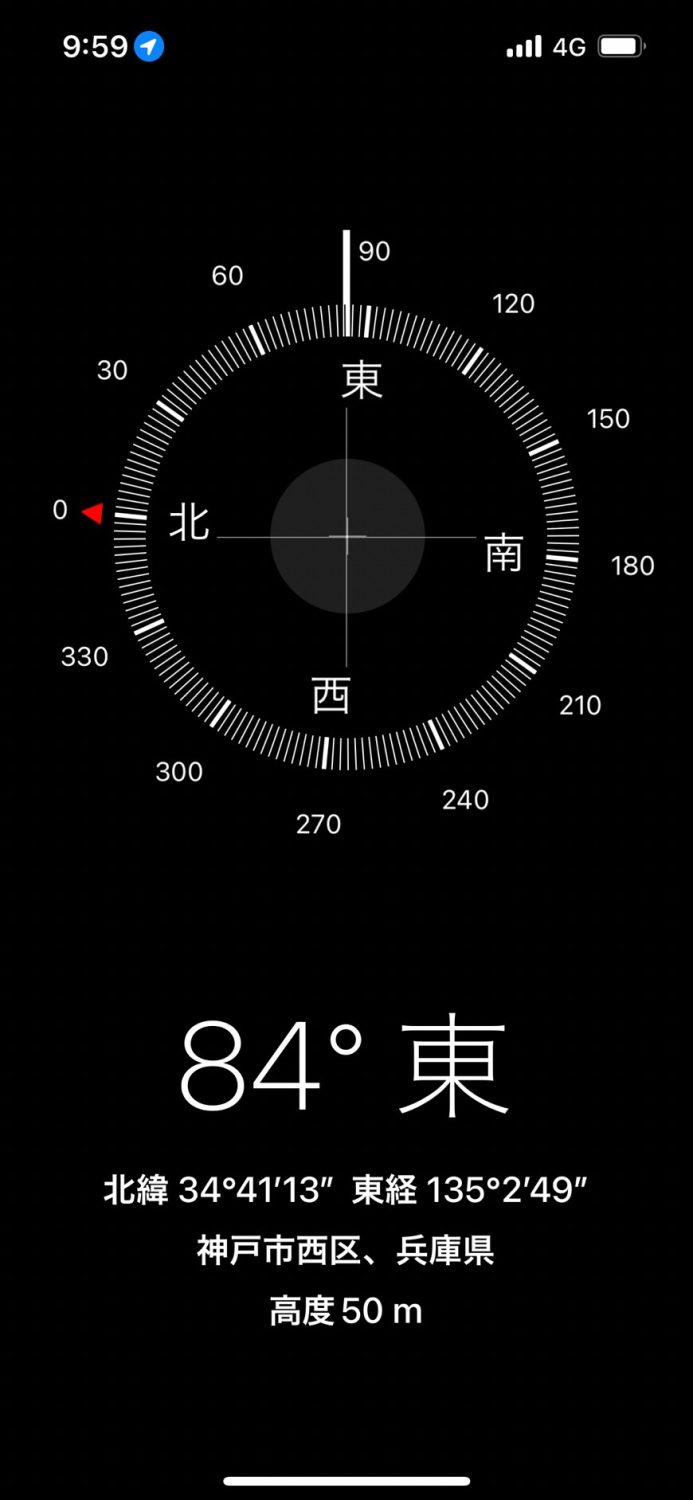Open coordinates 北緯 34°41′13″ in Maps

tap(218, 1190)
